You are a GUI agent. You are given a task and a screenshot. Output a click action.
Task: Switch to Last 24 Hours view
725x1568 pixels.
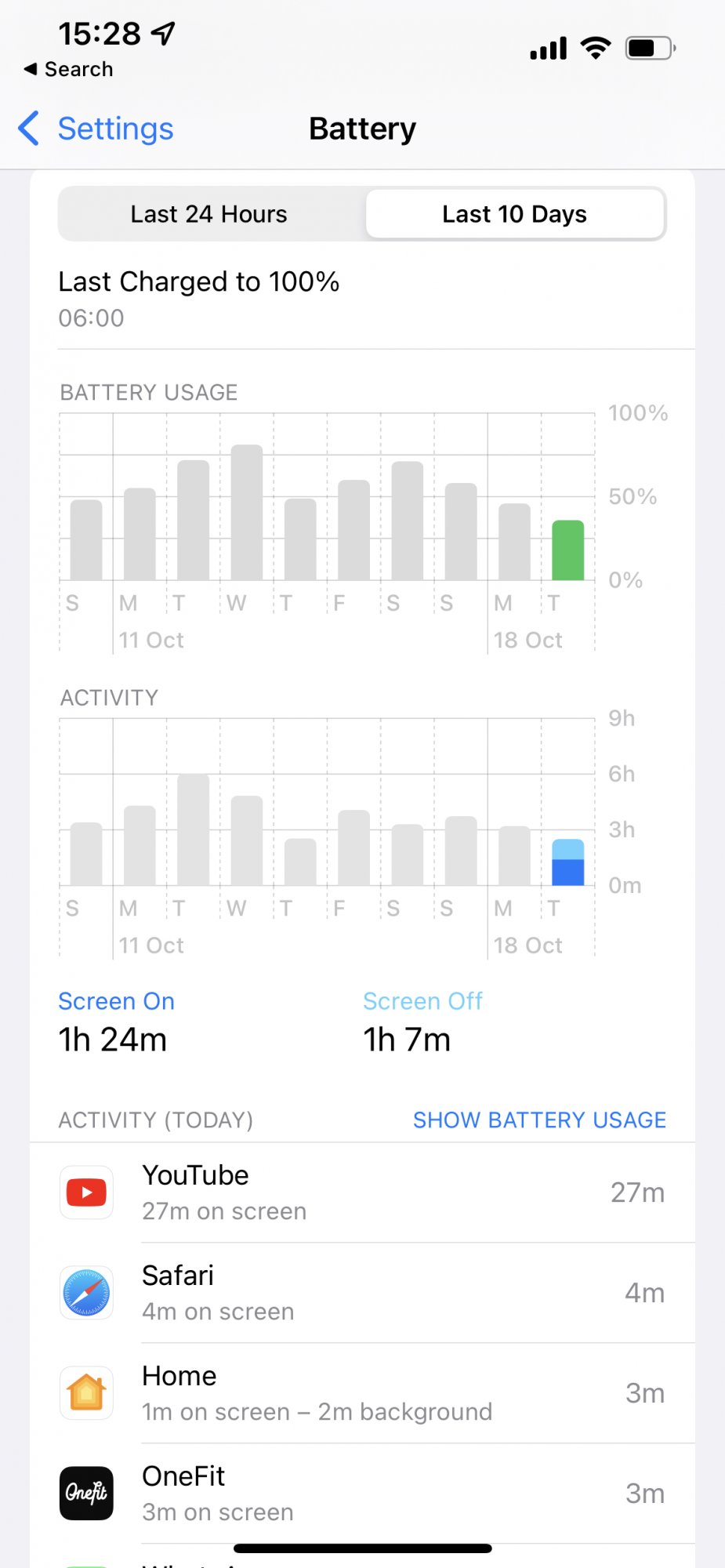tap(208, 214)
